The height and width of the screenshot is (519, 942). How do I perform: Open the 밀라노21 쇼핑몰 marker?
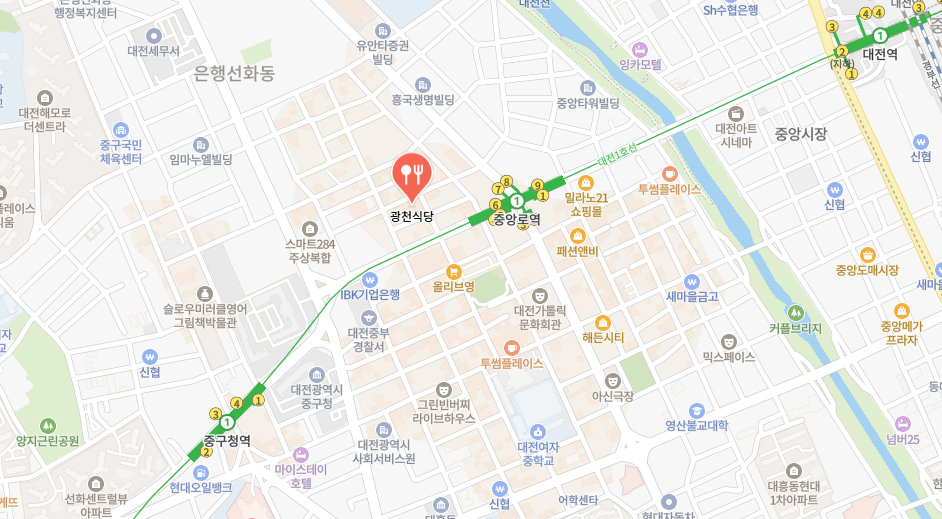tap(586, 183)
